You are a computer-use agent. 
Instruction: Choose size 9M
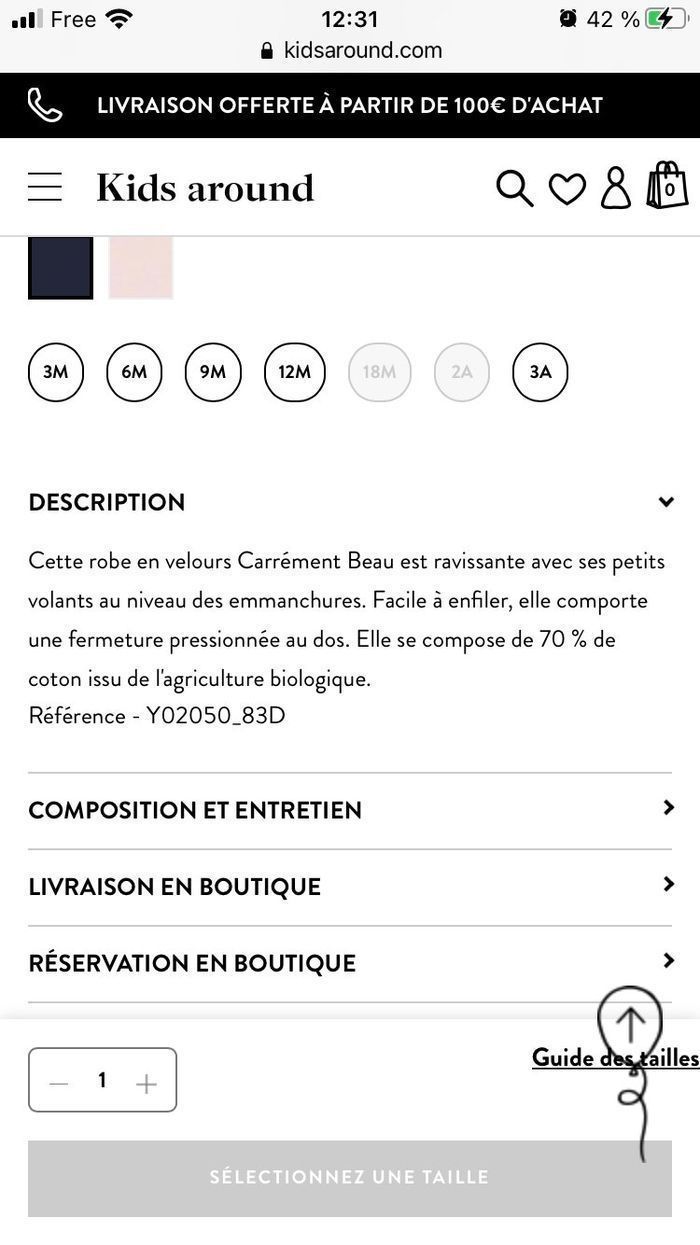pyautogui.click(x=213, y=372)
